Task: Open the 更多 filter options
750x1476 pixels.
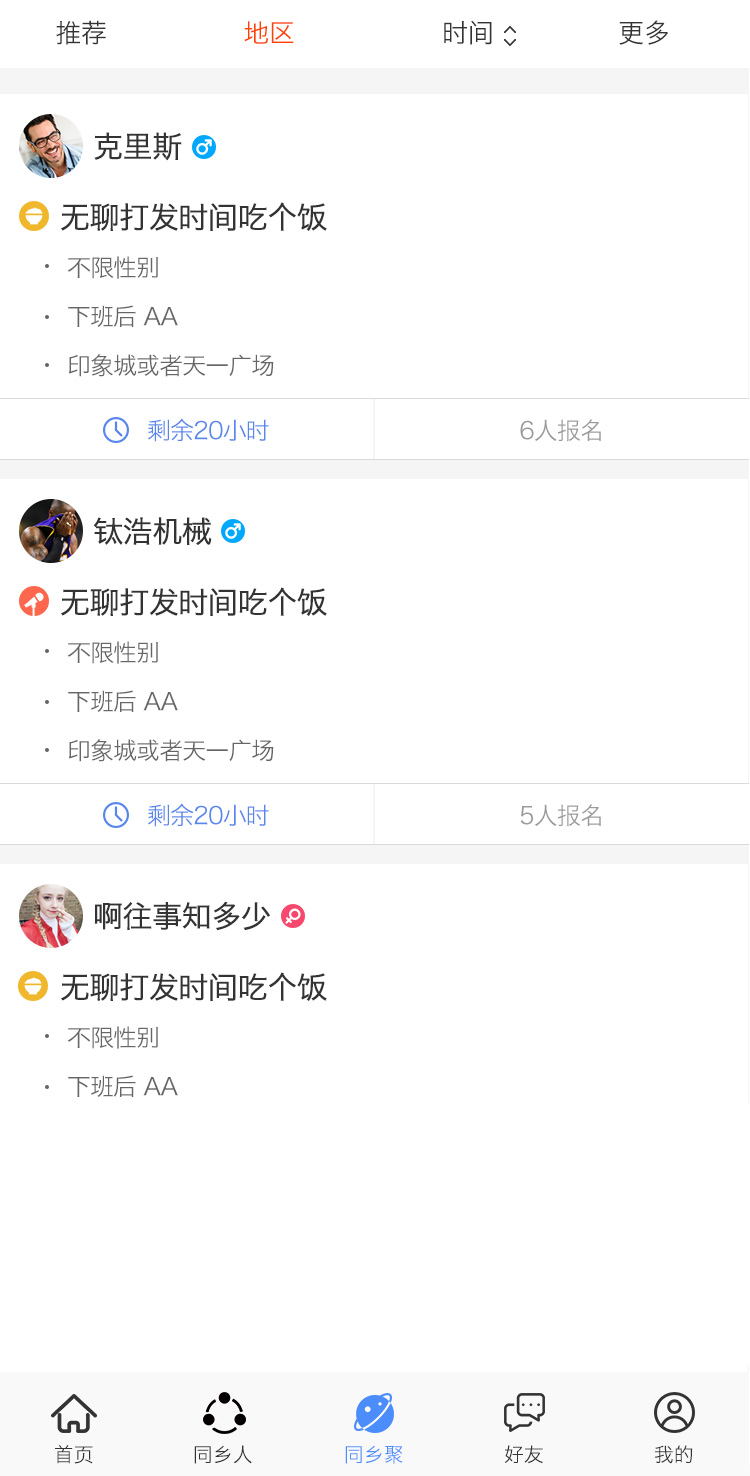Action: 644,33
